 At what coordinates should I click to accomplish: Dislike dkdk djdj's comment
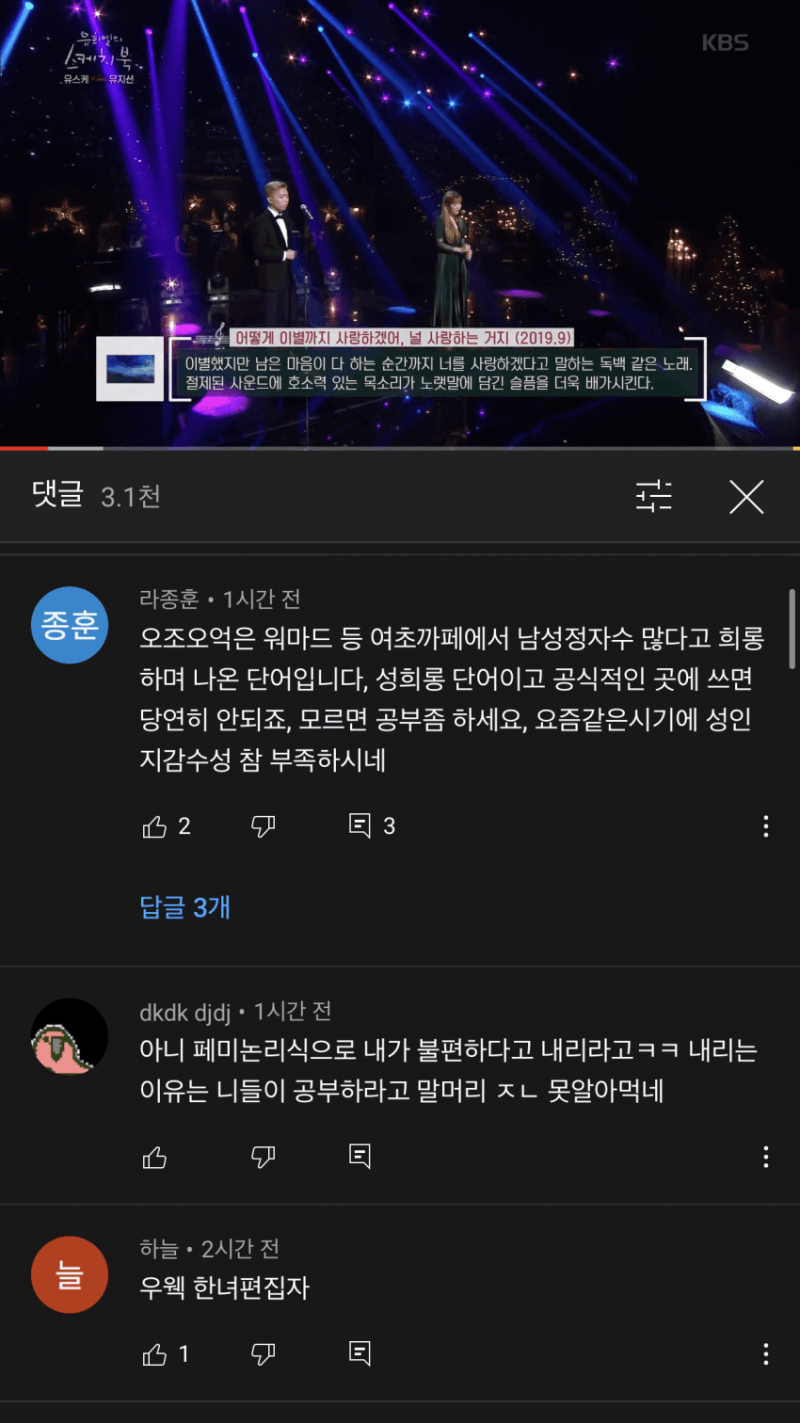263,1157
